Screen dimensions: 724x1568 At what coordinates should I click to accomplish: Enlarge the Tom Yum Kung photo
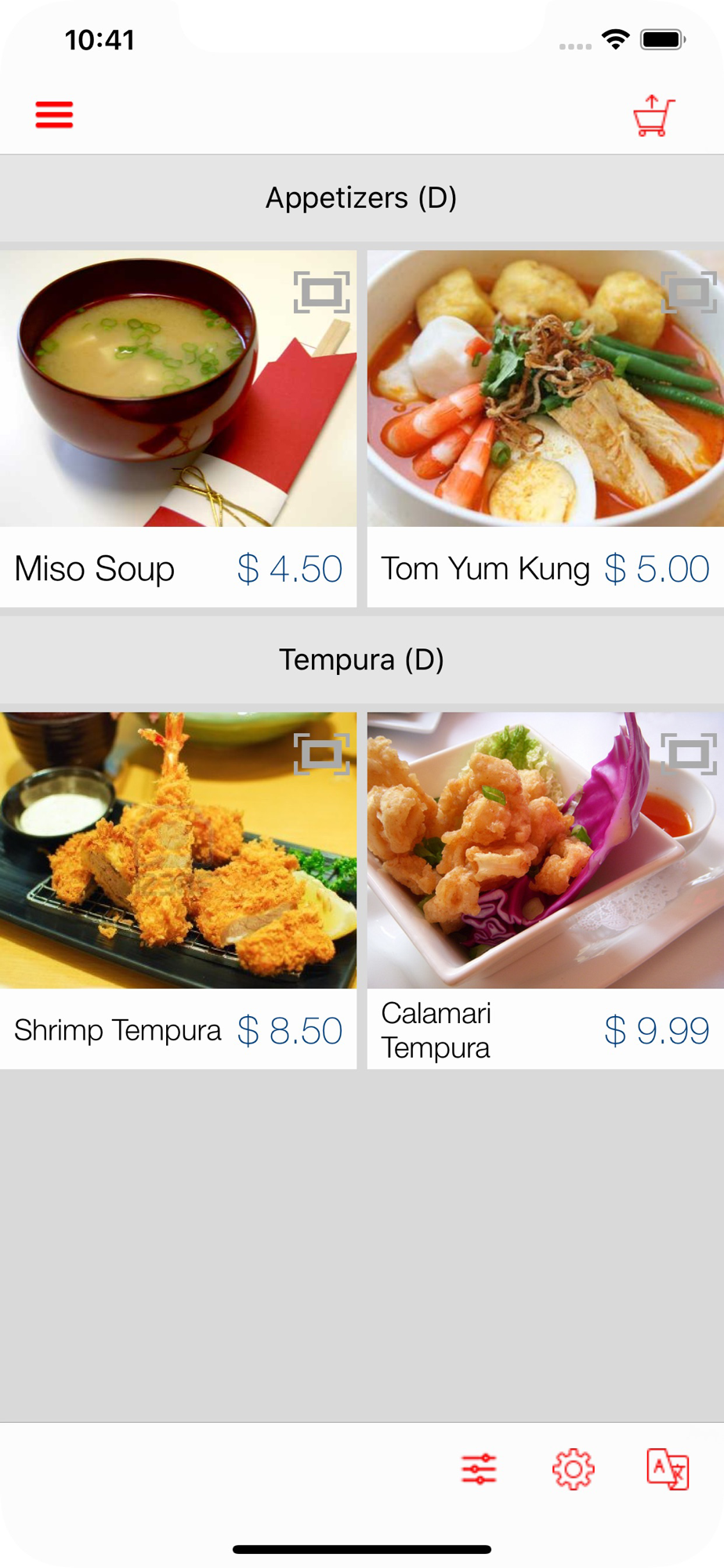688,292
